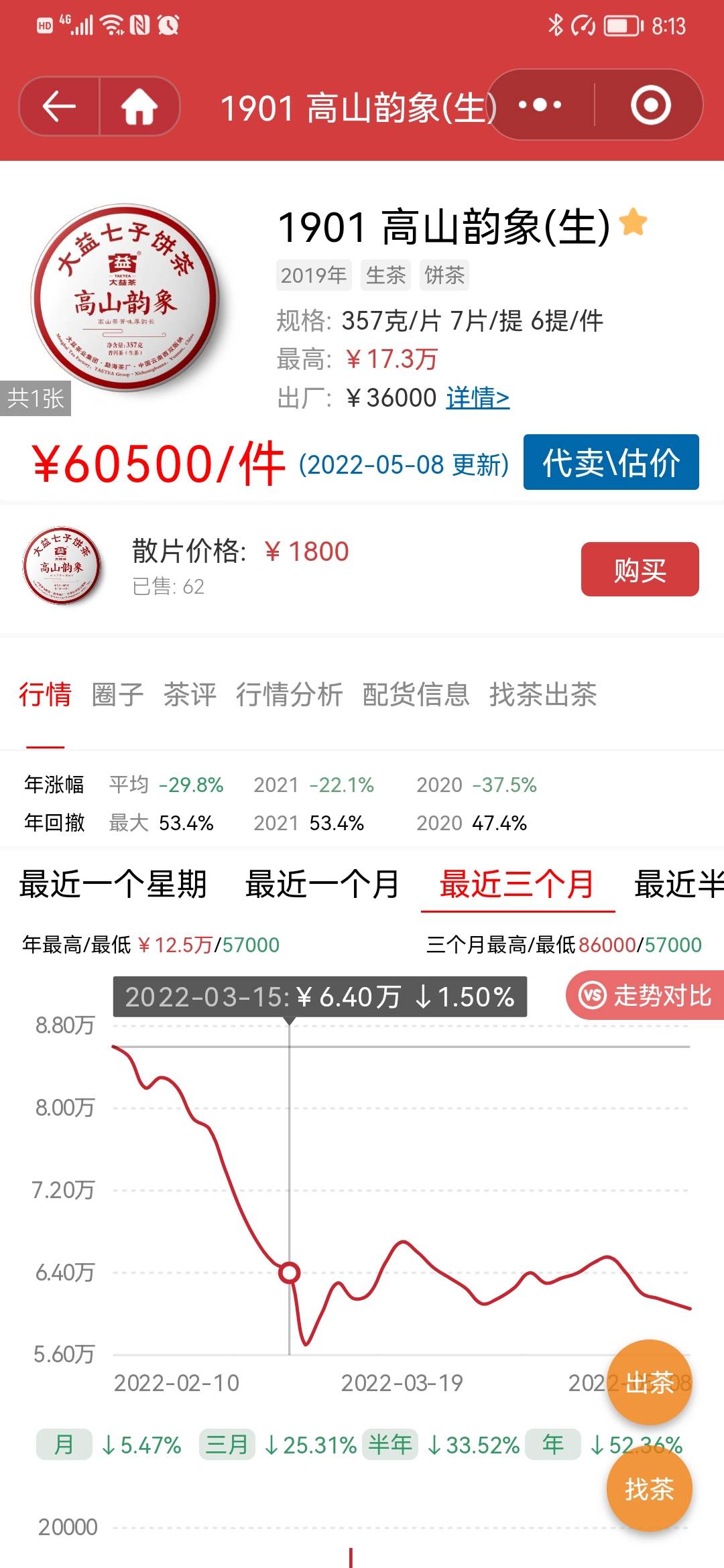The image size is (724, 1568).
Task: Tap the favorite star next to title
Action: [x=633, y=222]
